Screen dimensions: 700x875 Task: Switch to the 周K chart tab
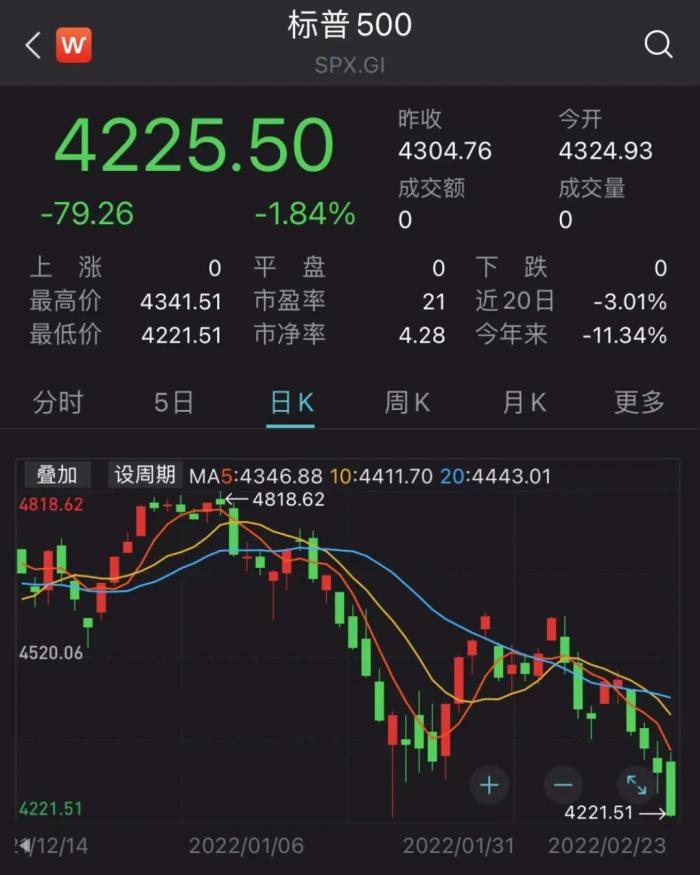(407, 403)
